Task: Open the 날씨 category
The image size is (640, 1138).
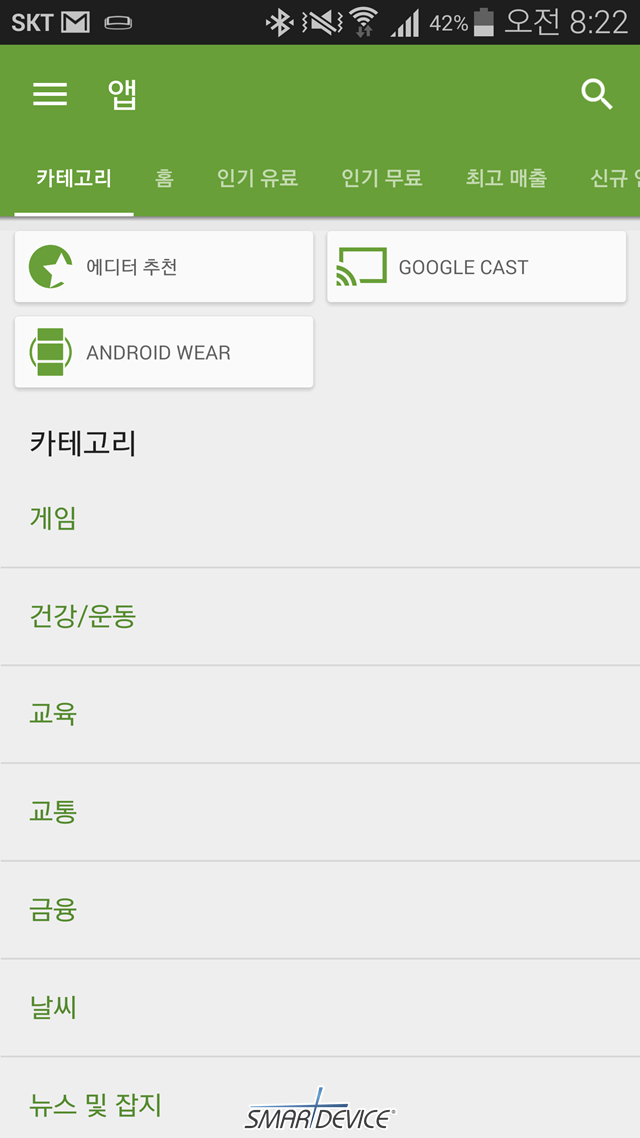Action: (320, 1007)
